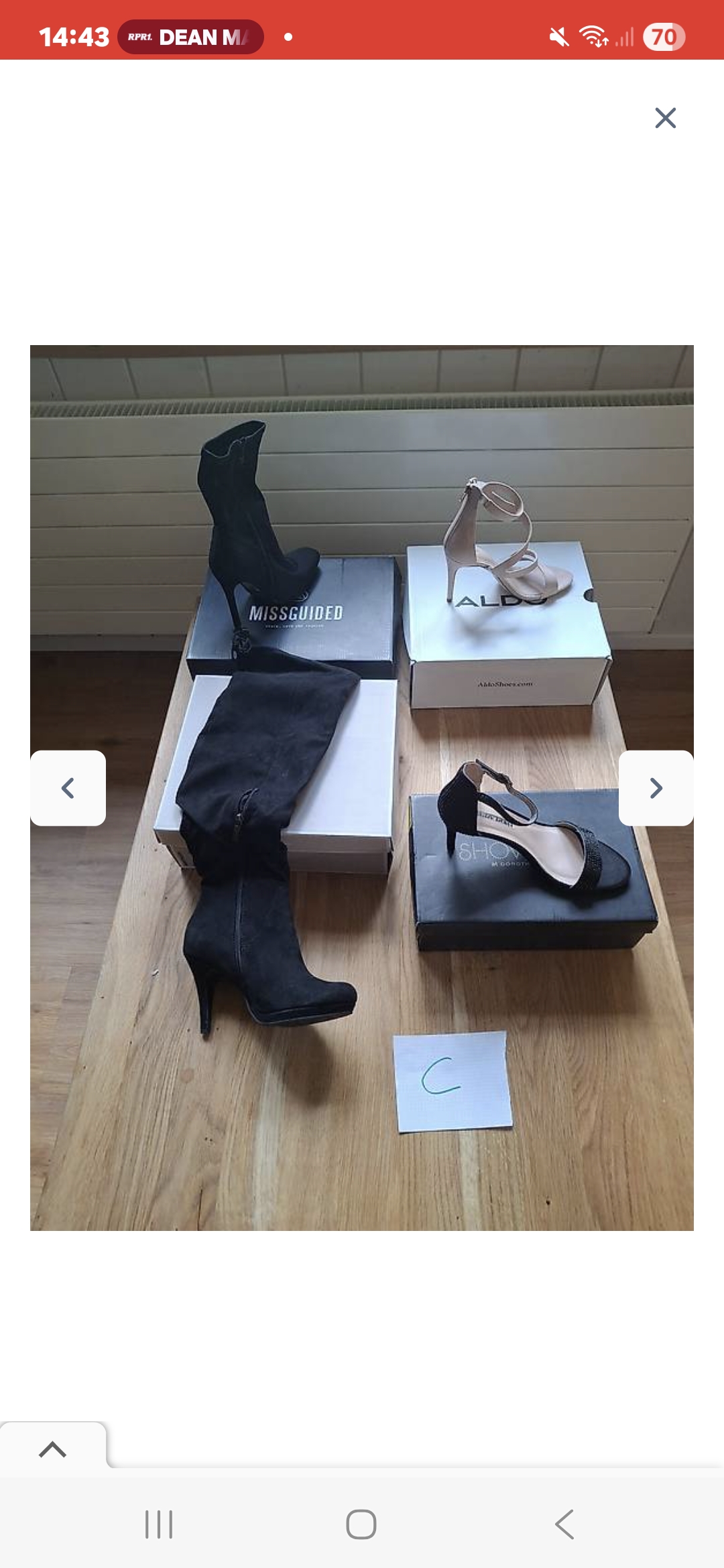Unmute sound via the crossed speaker icon
The height and width of the screenshot is (1568, 724).
558,38
